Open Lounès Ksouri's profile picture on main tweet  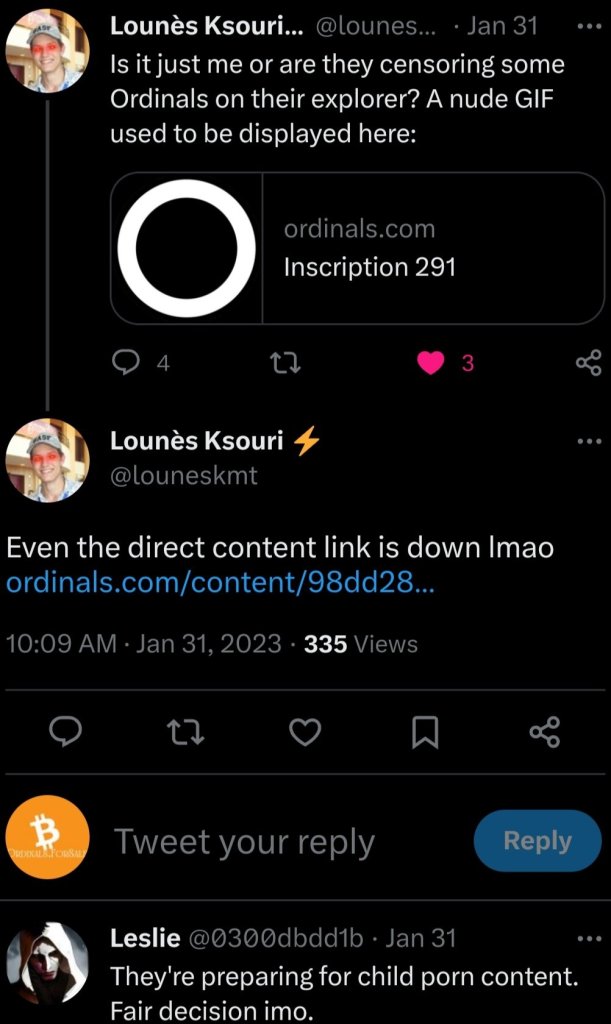(46, 461)
